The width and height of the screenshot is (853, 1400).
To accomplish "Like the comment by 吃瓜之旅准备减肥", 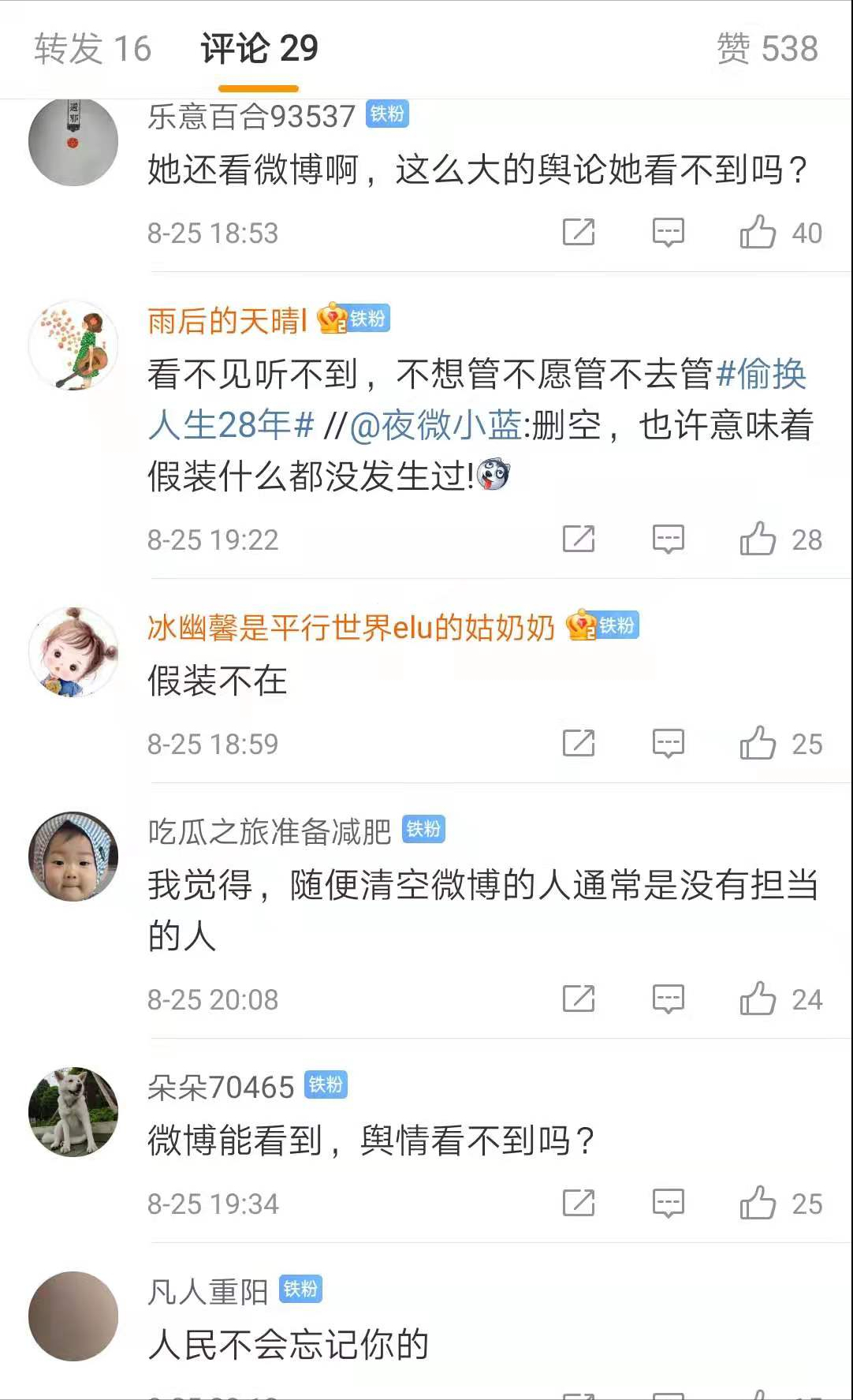I will coord(758,999).
